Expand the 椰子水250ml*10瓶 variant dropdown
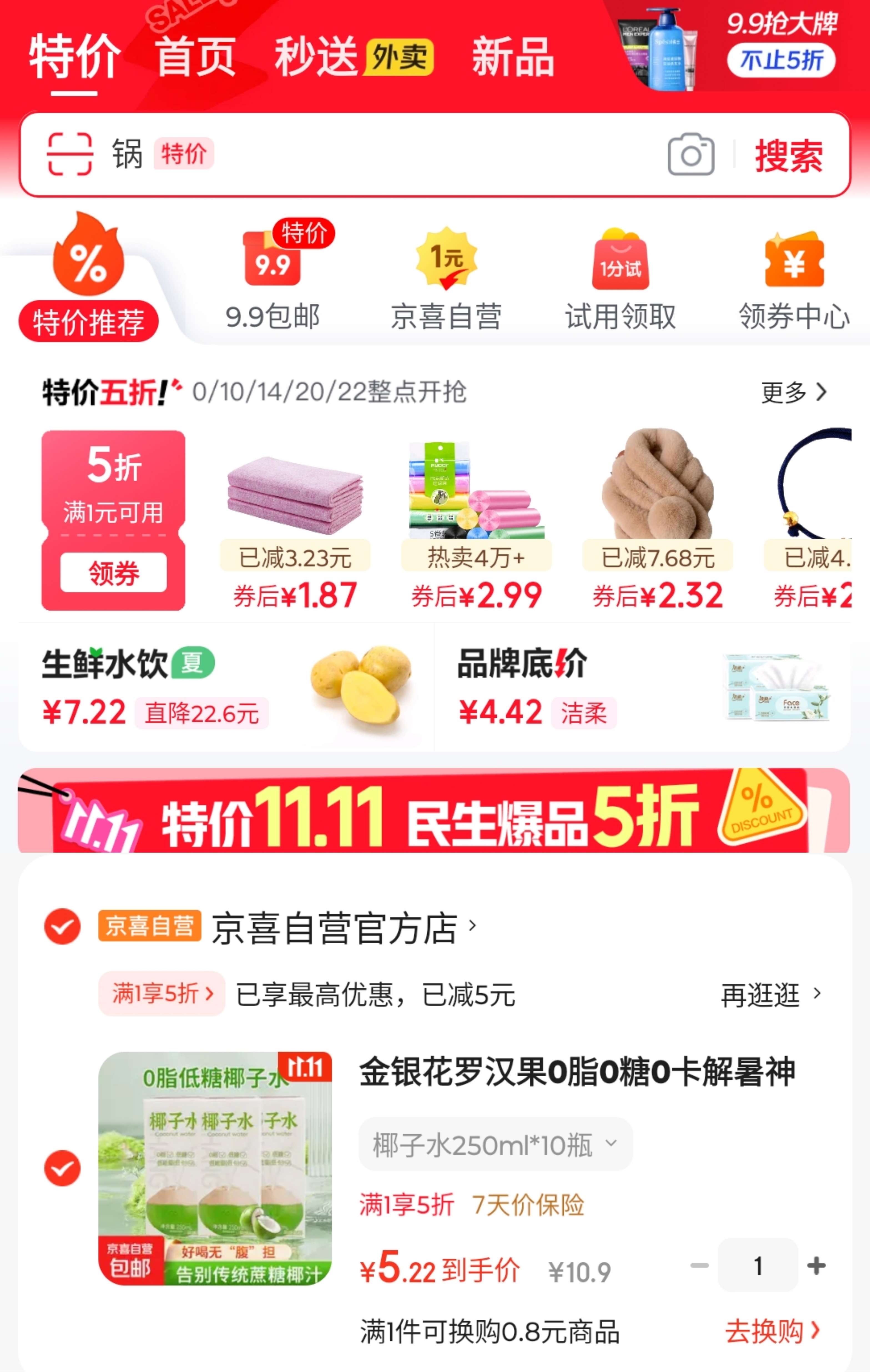This screenshot has height=1372, width=870. coord(495,1144)
